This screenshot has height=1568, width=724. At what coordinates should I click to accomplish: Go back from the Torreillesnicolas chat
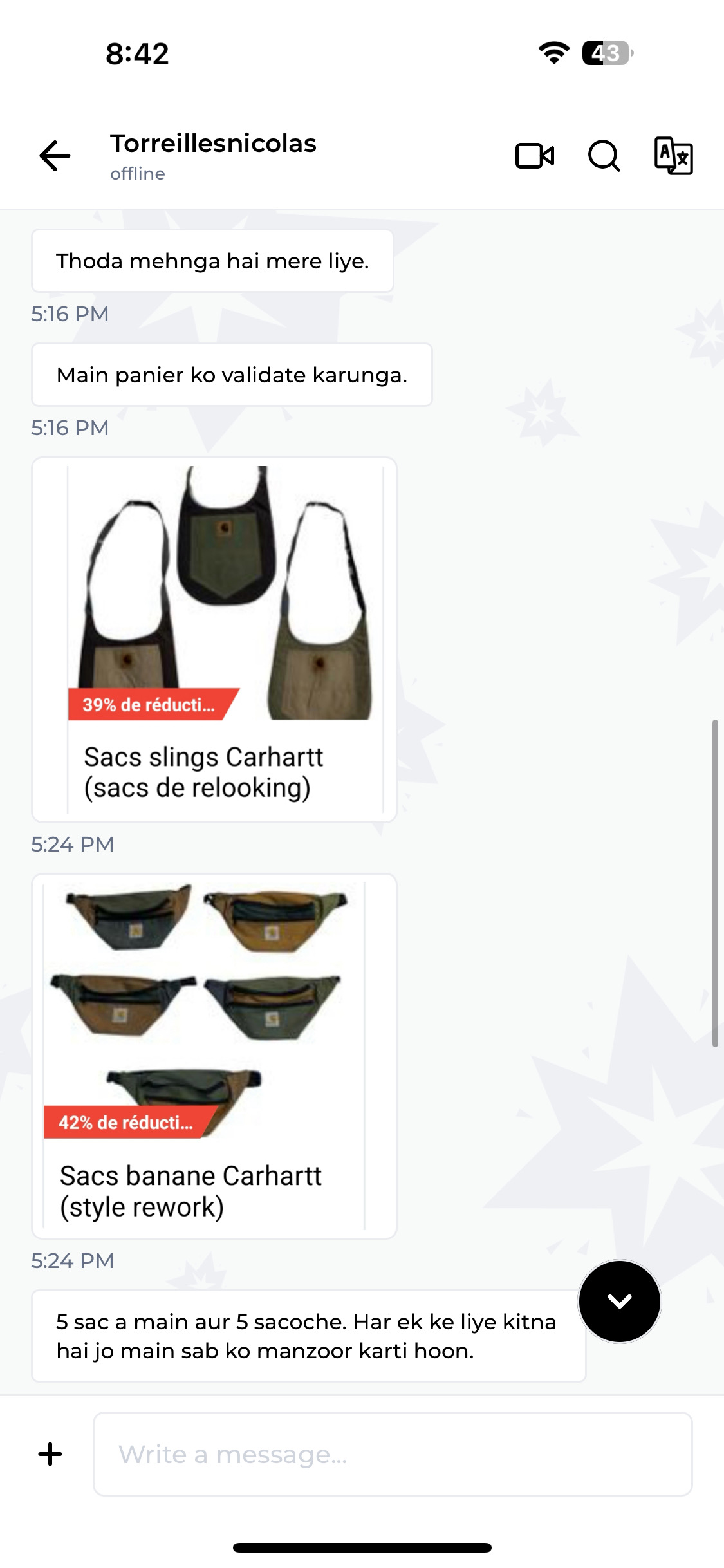tap(55, 156)
